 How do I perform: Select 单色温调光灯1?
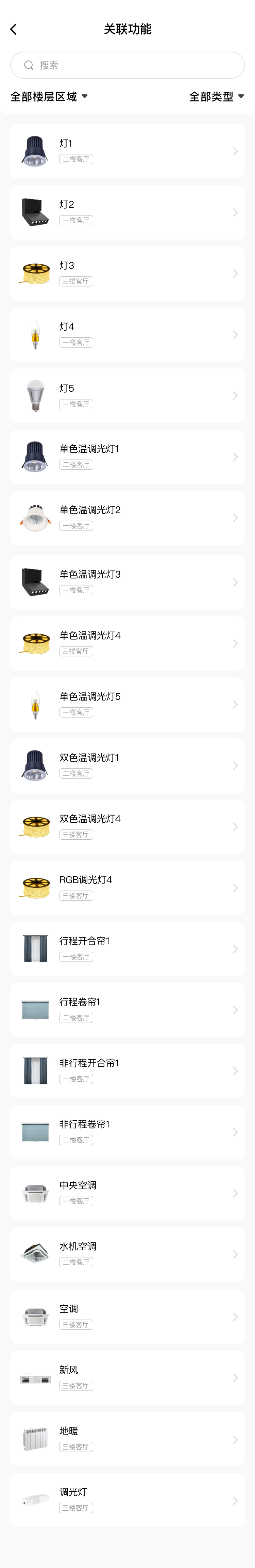tap(128, 456)
